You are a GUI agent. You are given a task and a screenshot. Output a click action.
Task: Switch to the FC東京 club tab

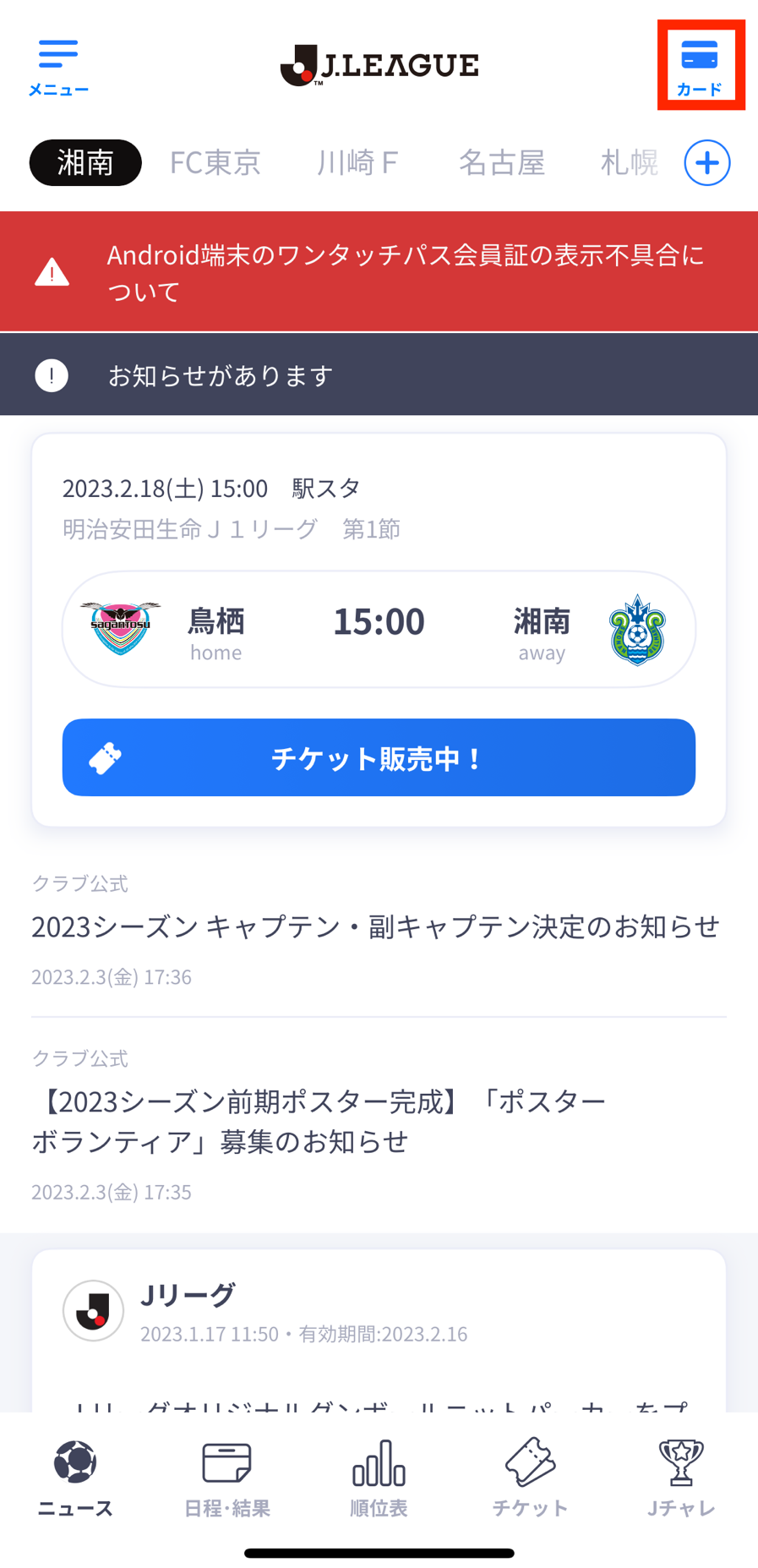click(215, 162)
